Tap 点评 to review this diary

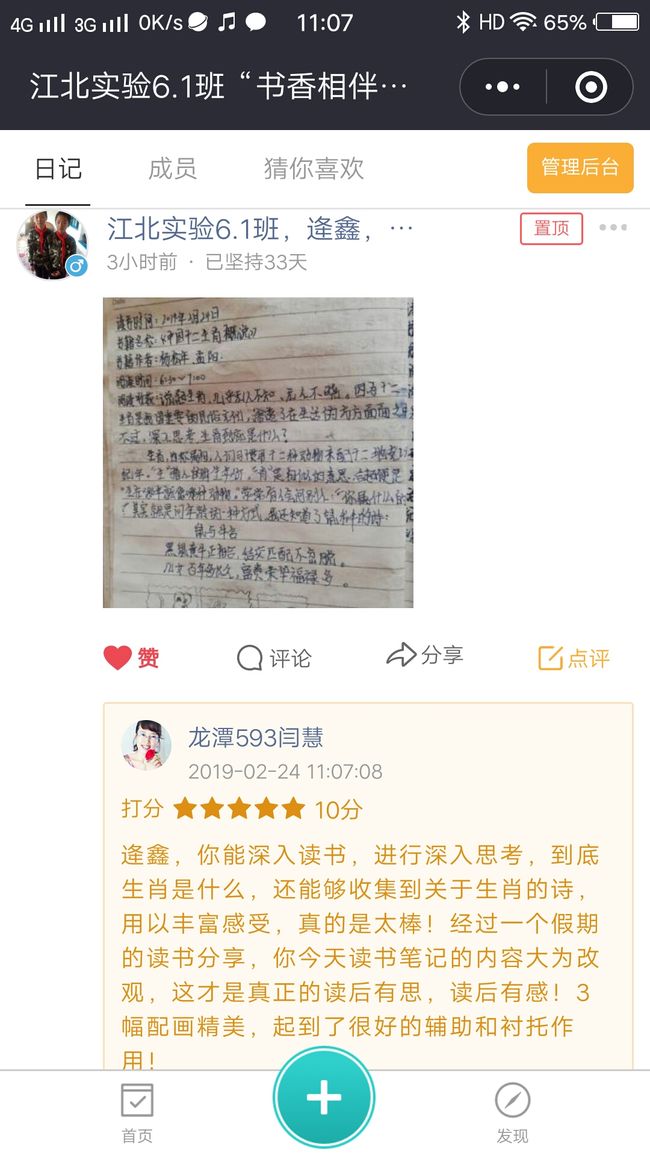574,658
